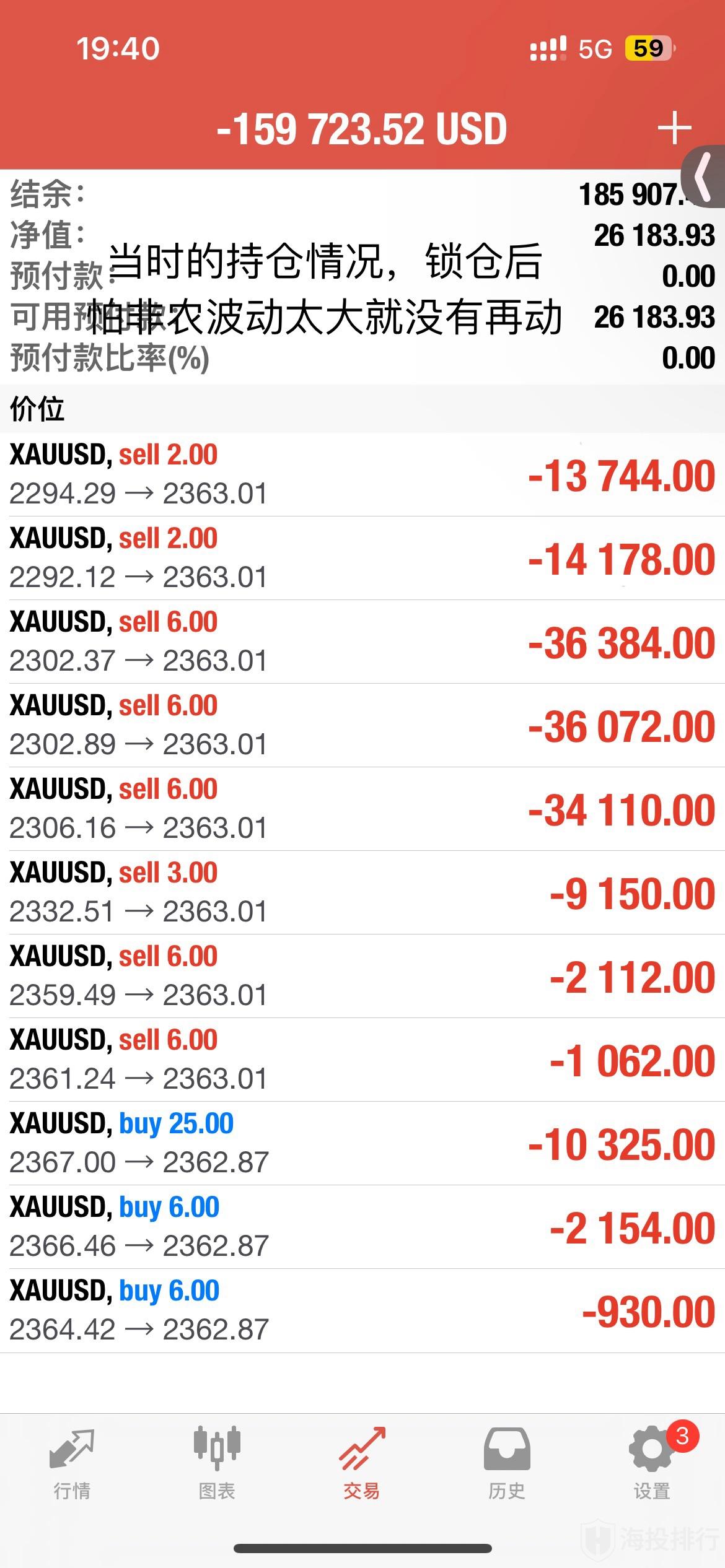Select the buy 6.00 position at 2366.46

[x=362, y=1227]
